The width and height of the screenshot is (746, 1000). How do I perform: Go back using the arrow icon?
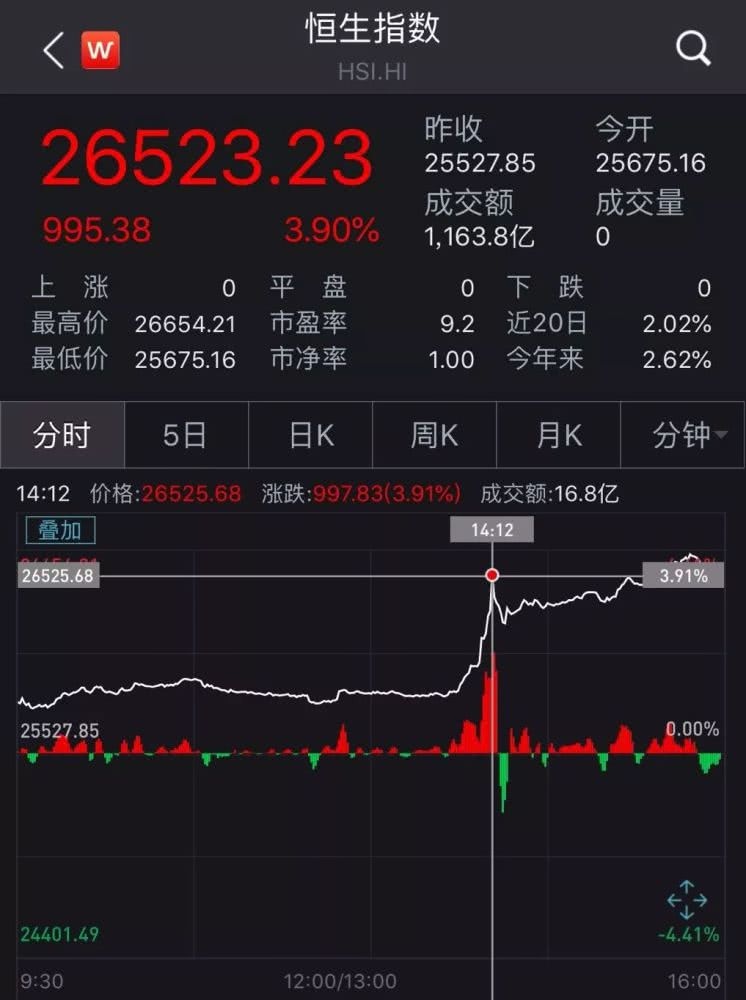pos(53,50)
